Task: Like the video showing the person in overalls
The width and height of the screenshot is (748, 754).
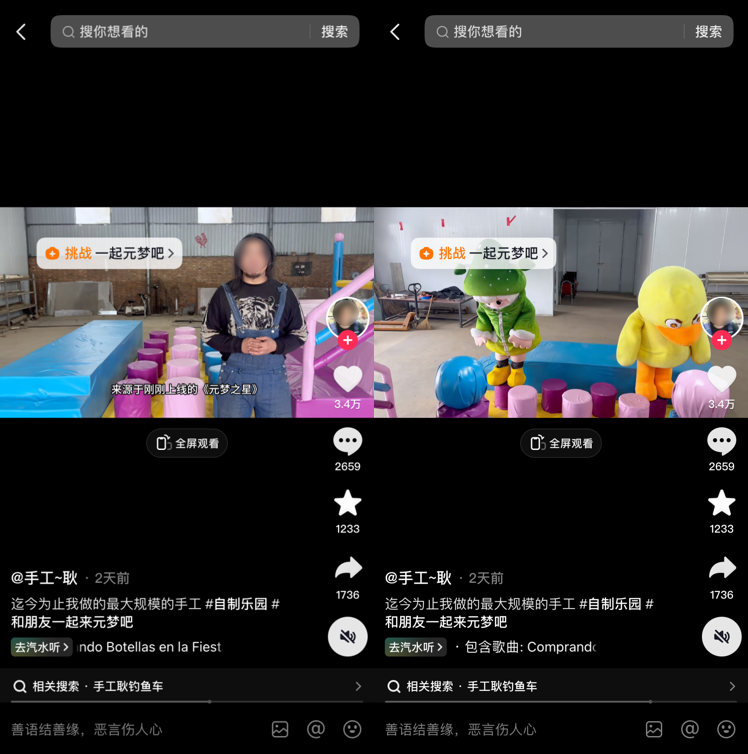Action: click(x=347, y=379)
